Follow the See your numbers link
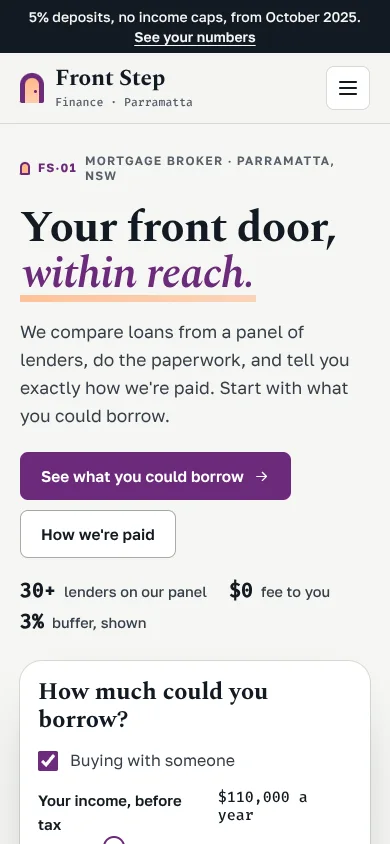 [x=195, y=37]
